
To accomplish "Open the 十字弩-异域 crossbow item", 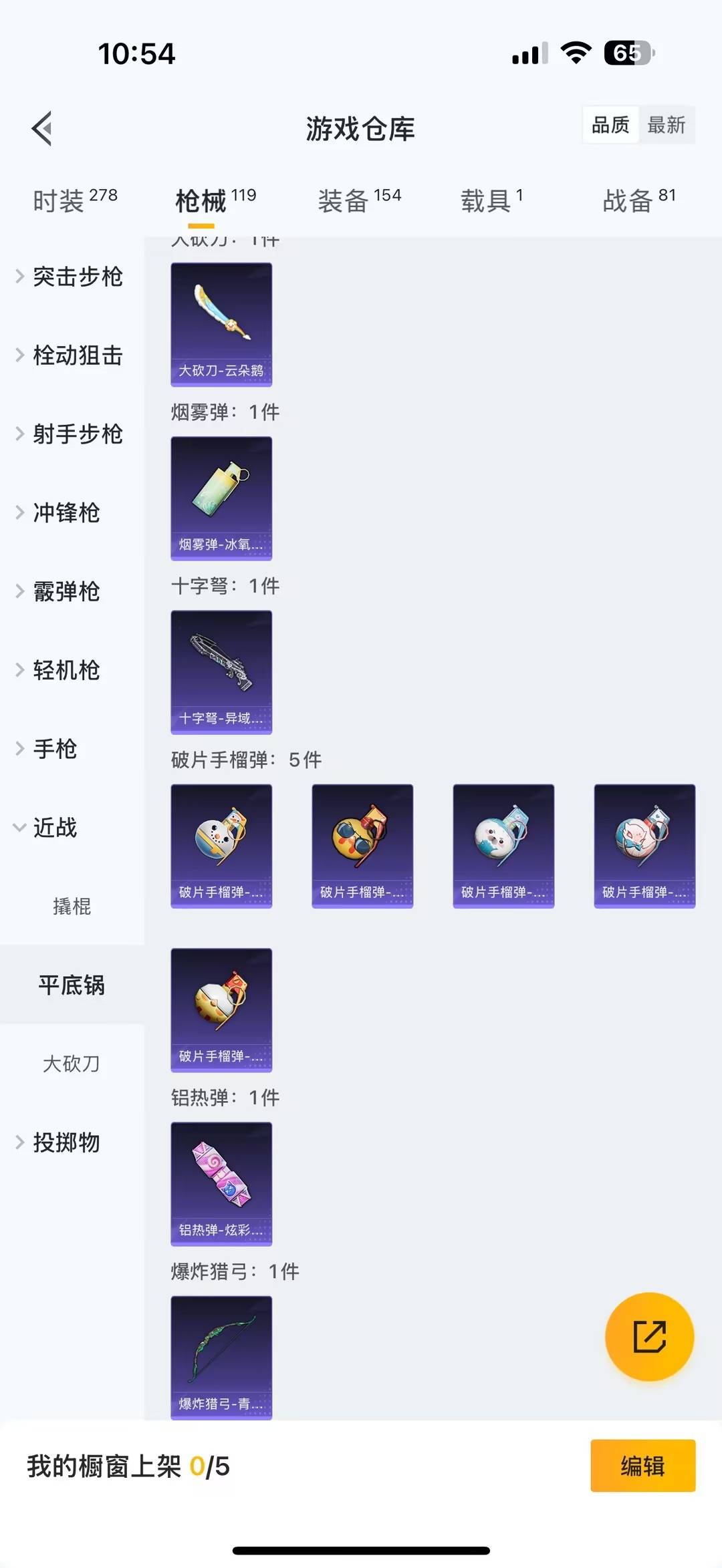I will (x=221, y=673).
